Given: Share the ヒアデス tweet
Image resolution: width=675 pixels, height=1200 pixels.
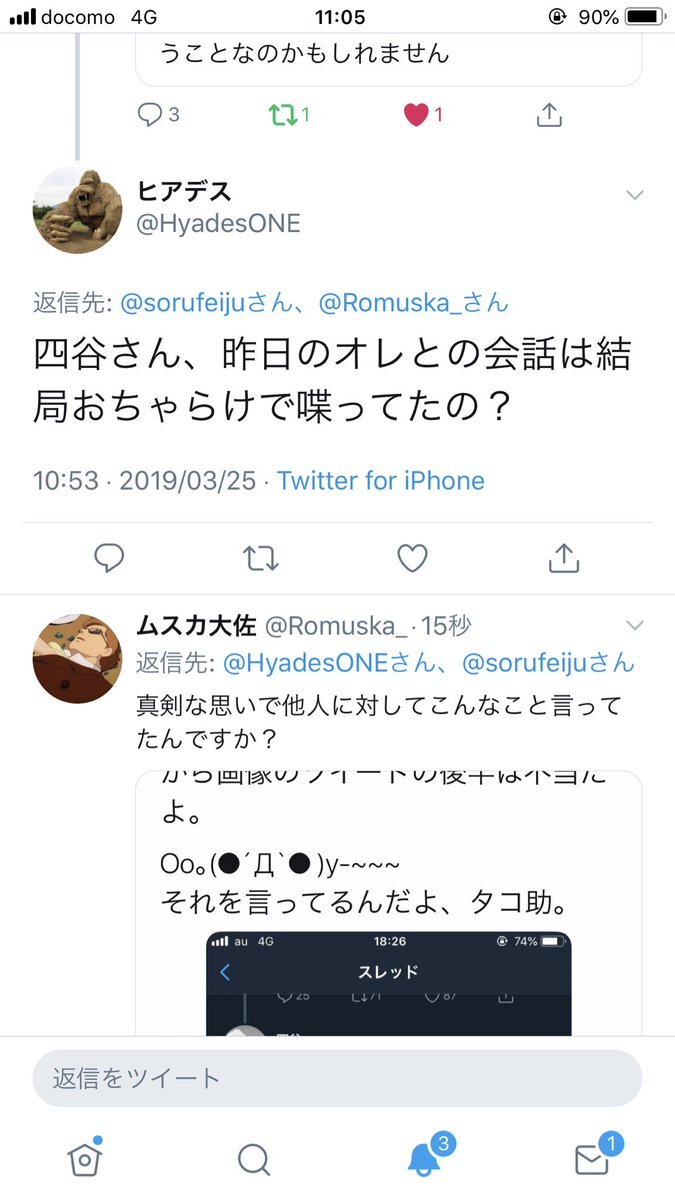Looking at the screenshot, I should tap(564, 558).
